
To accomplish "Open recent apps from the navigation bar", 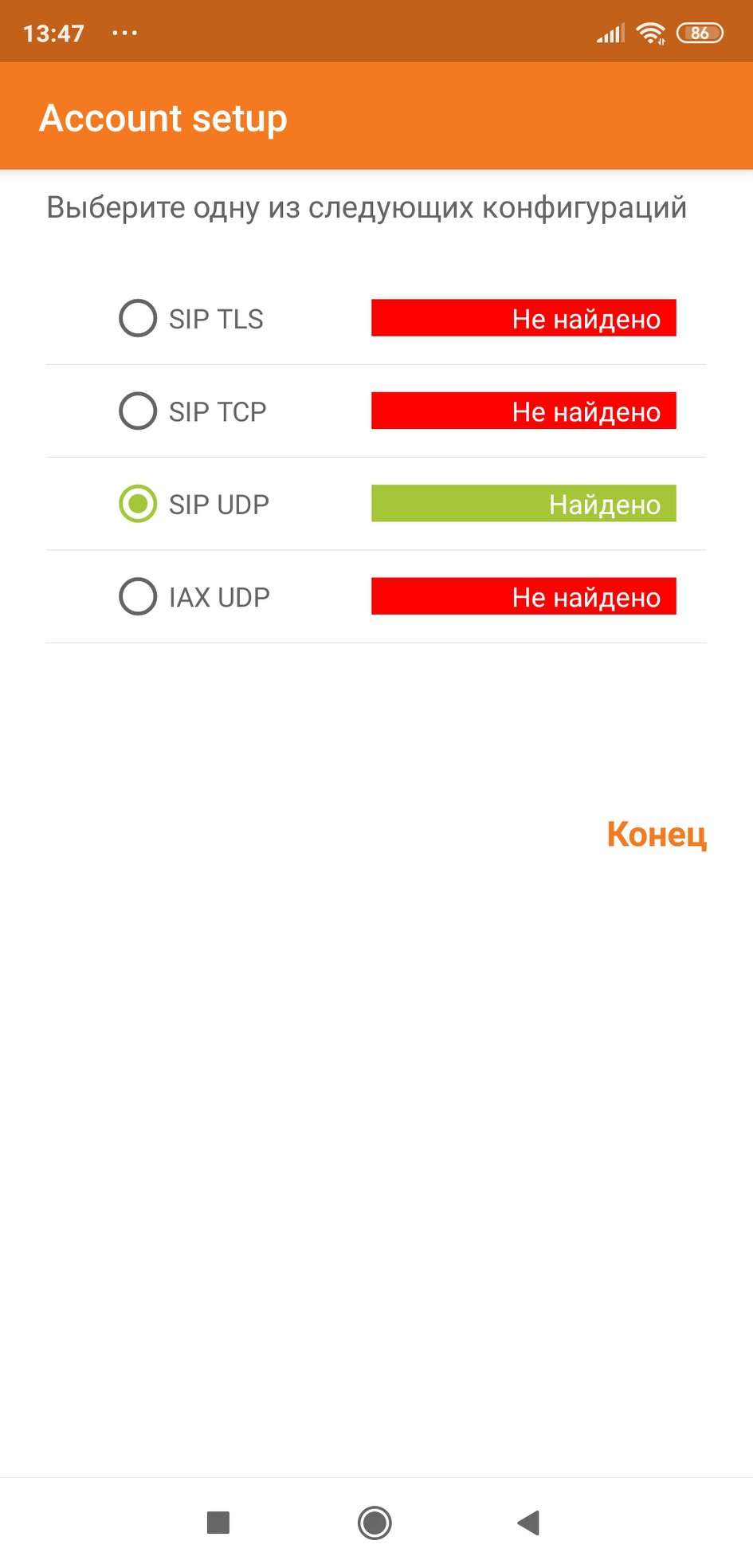I will 218,1523.
